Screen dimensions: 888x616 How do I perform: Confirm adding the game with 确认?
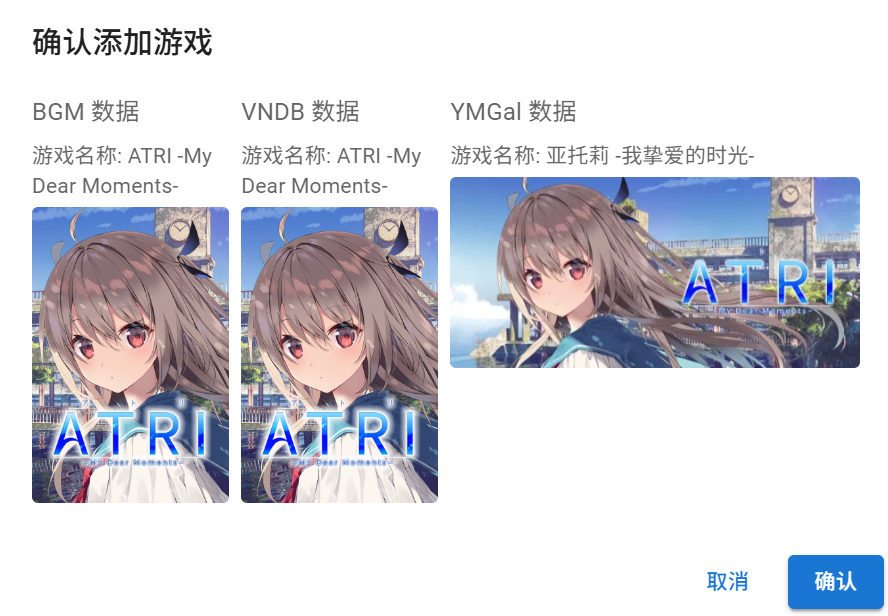pyautogui.click(x=835, y=581)
